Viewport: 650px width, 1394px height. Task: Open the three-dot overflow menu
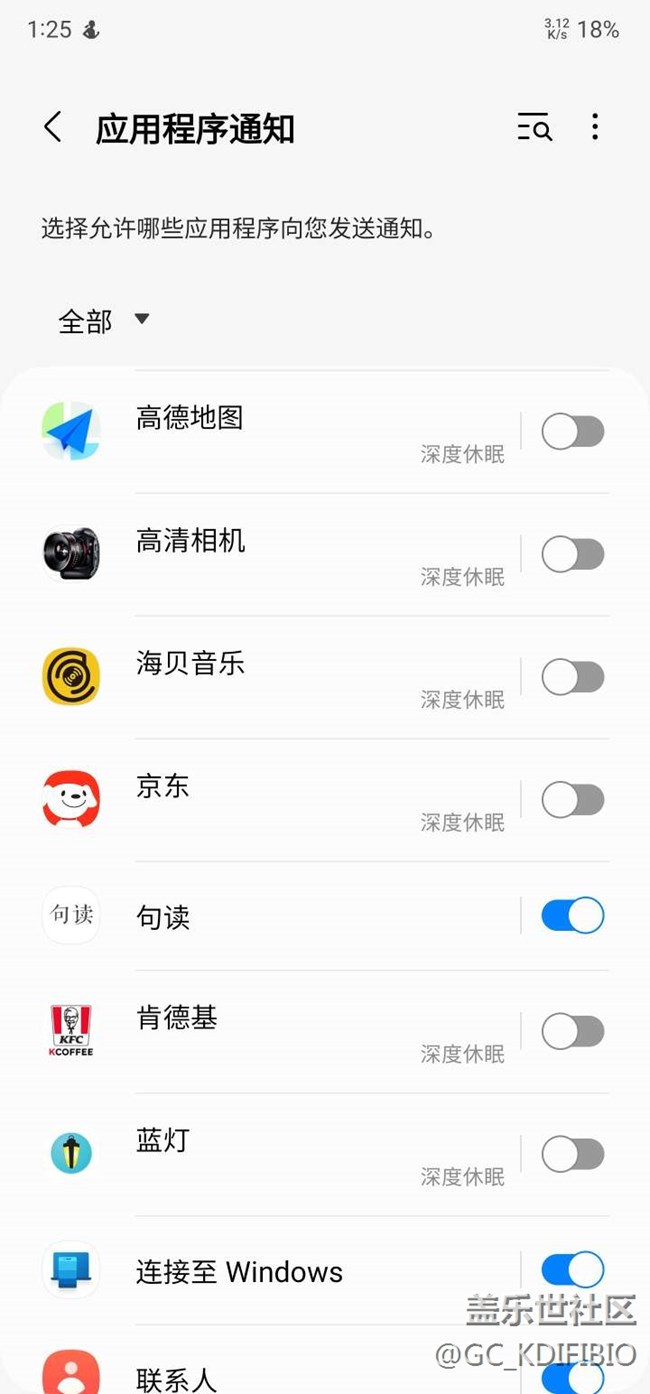(x=595, y=127)
